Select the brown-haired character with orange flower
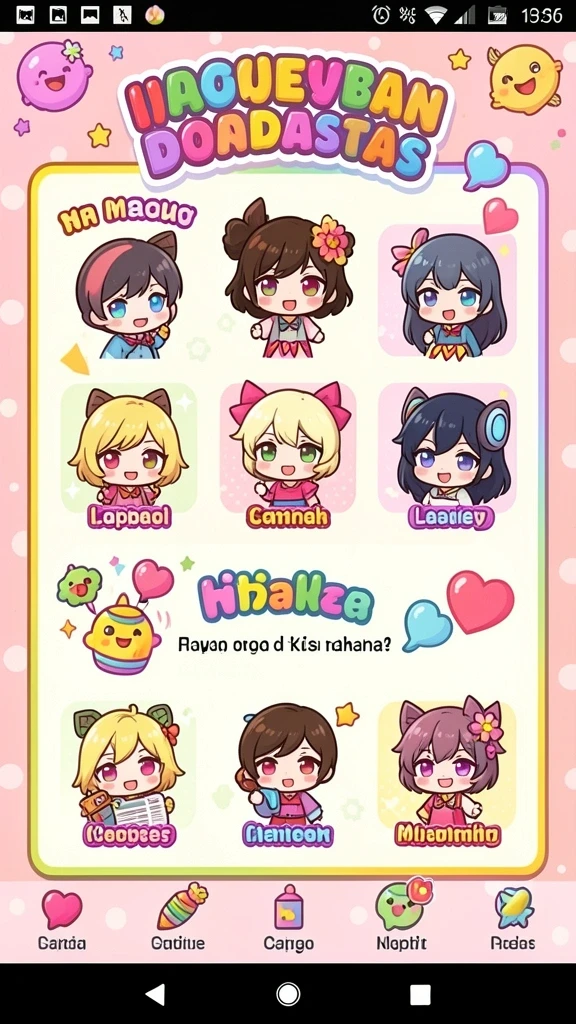The image size is (576, 1024). click(x=288, y=280)
